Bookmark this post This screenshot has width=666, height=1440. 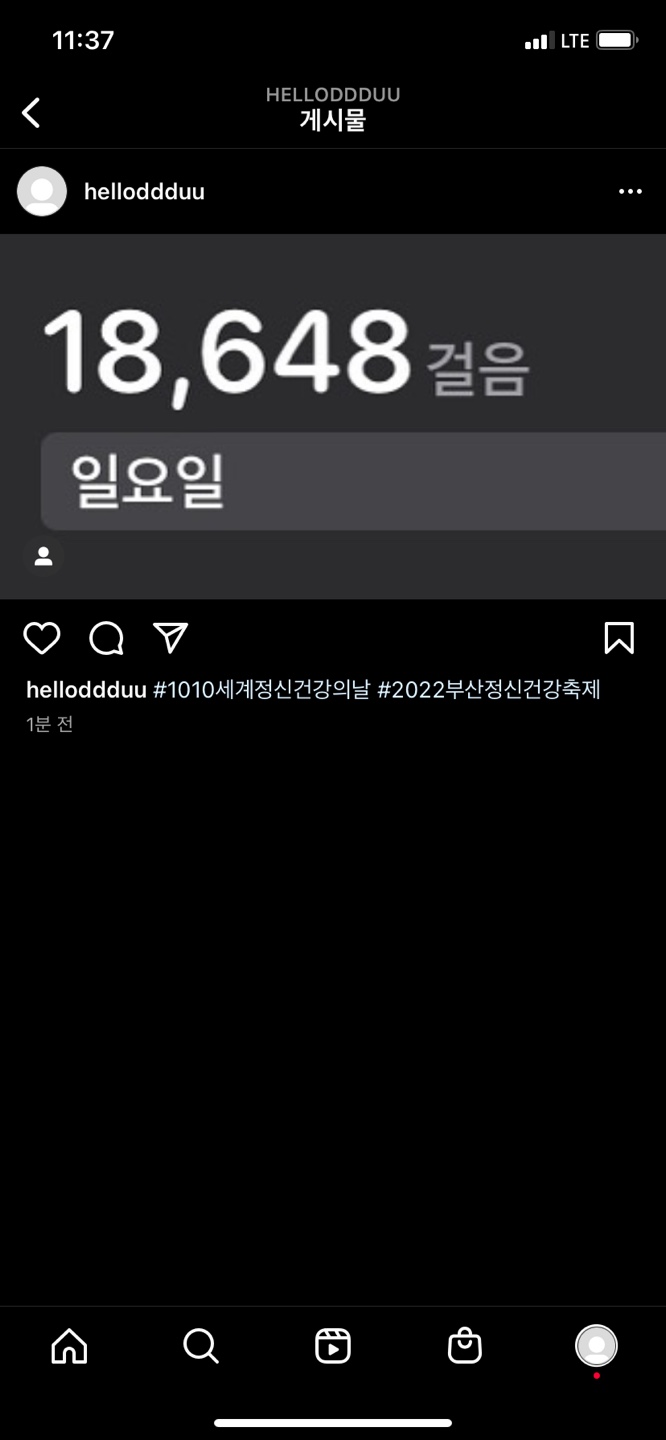coord(619,638)
